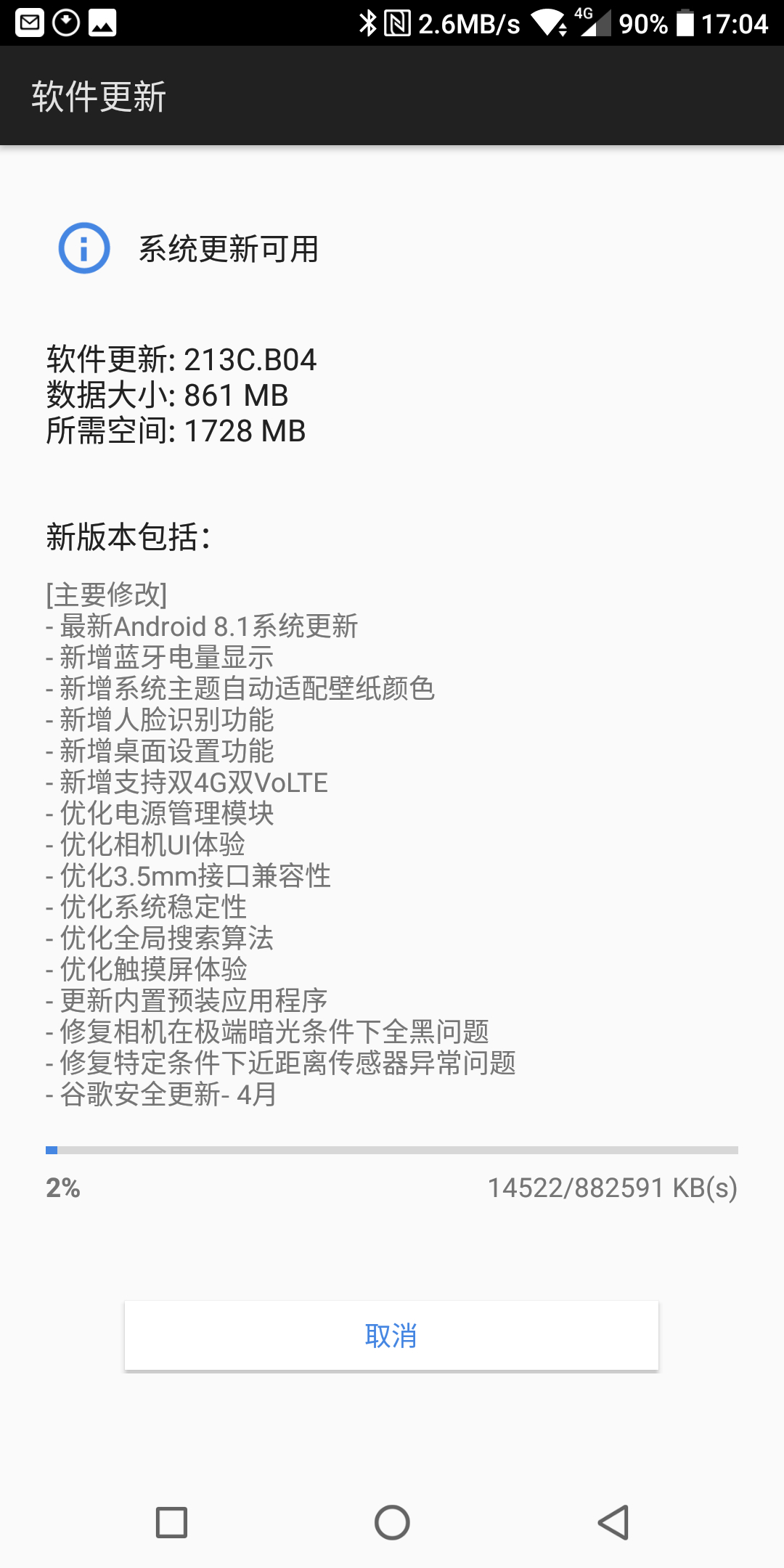Open the recent apps view
Image resolution: width=784 pixels, height=1568 pixels.
click(172, 1522)
